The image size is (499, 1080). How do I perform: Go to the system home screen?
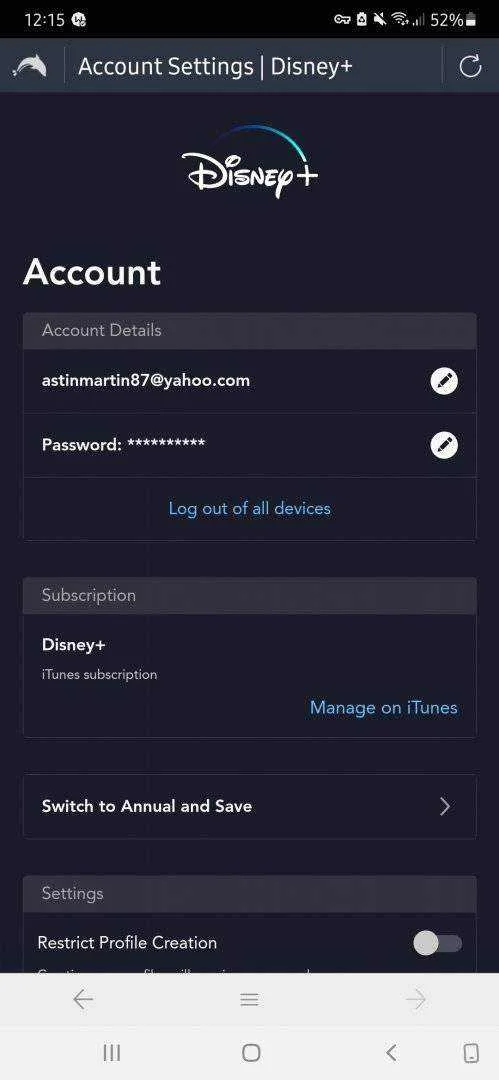tap(252, 1052)
